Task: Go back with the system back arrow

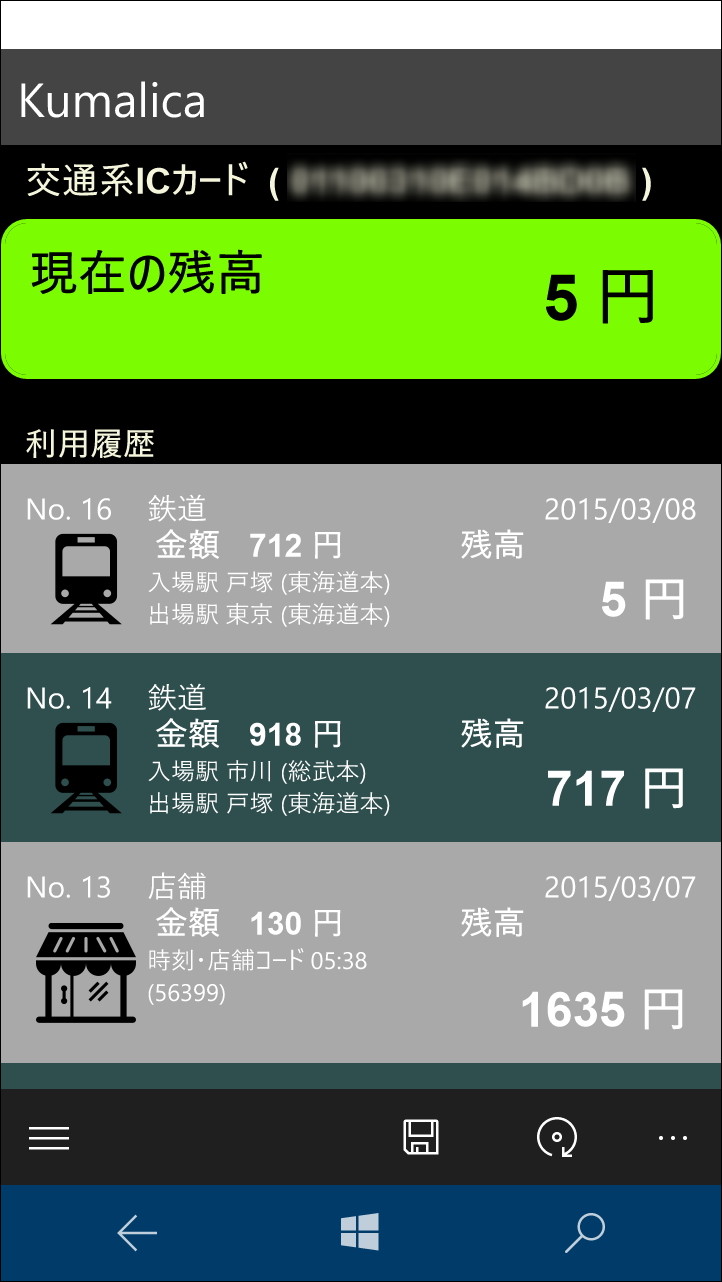Action: tap(137, 1233)
